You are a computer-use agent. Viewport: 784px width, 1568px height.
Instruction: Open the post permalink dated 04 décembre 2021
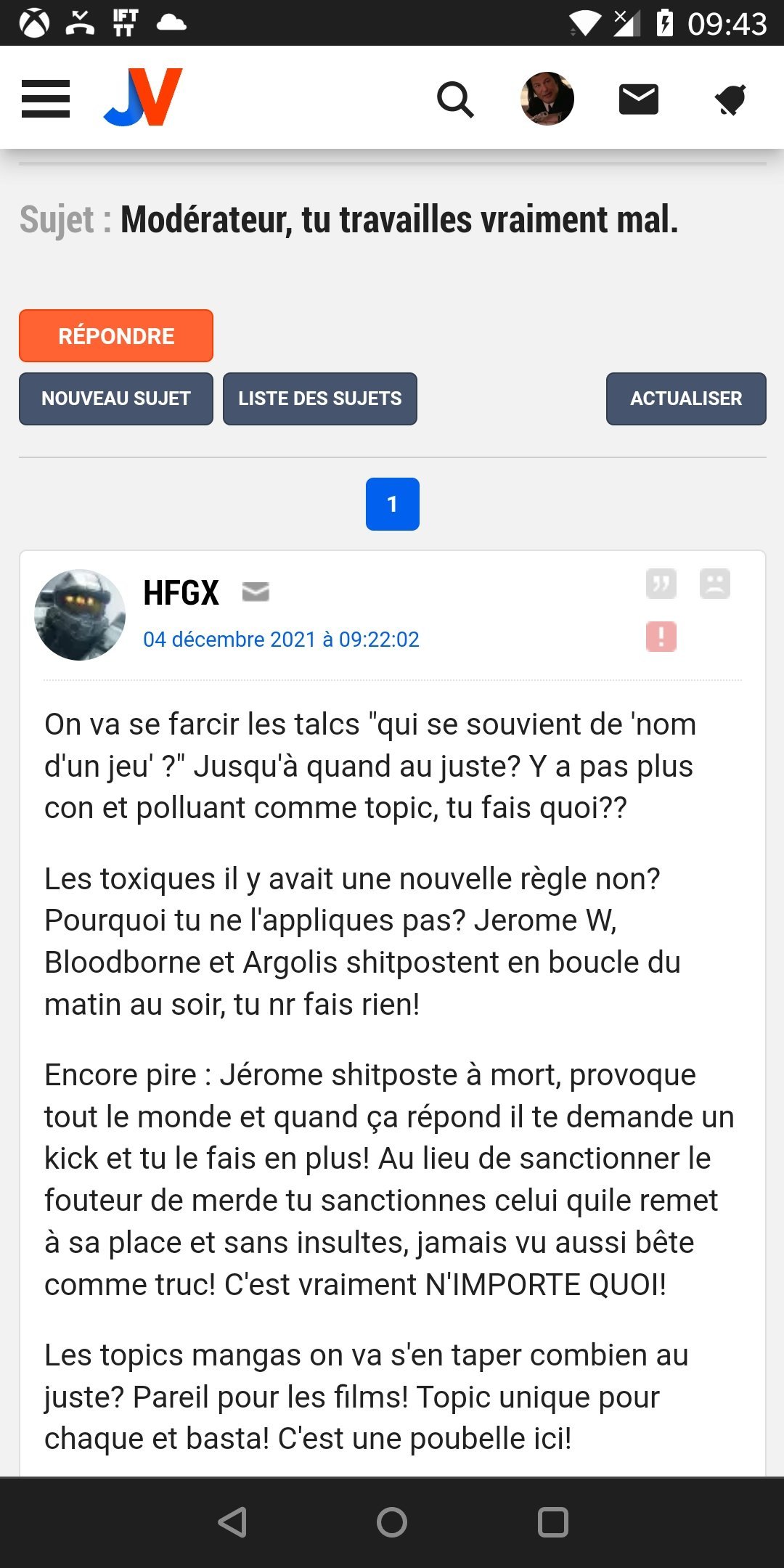[x=281, y=640]
